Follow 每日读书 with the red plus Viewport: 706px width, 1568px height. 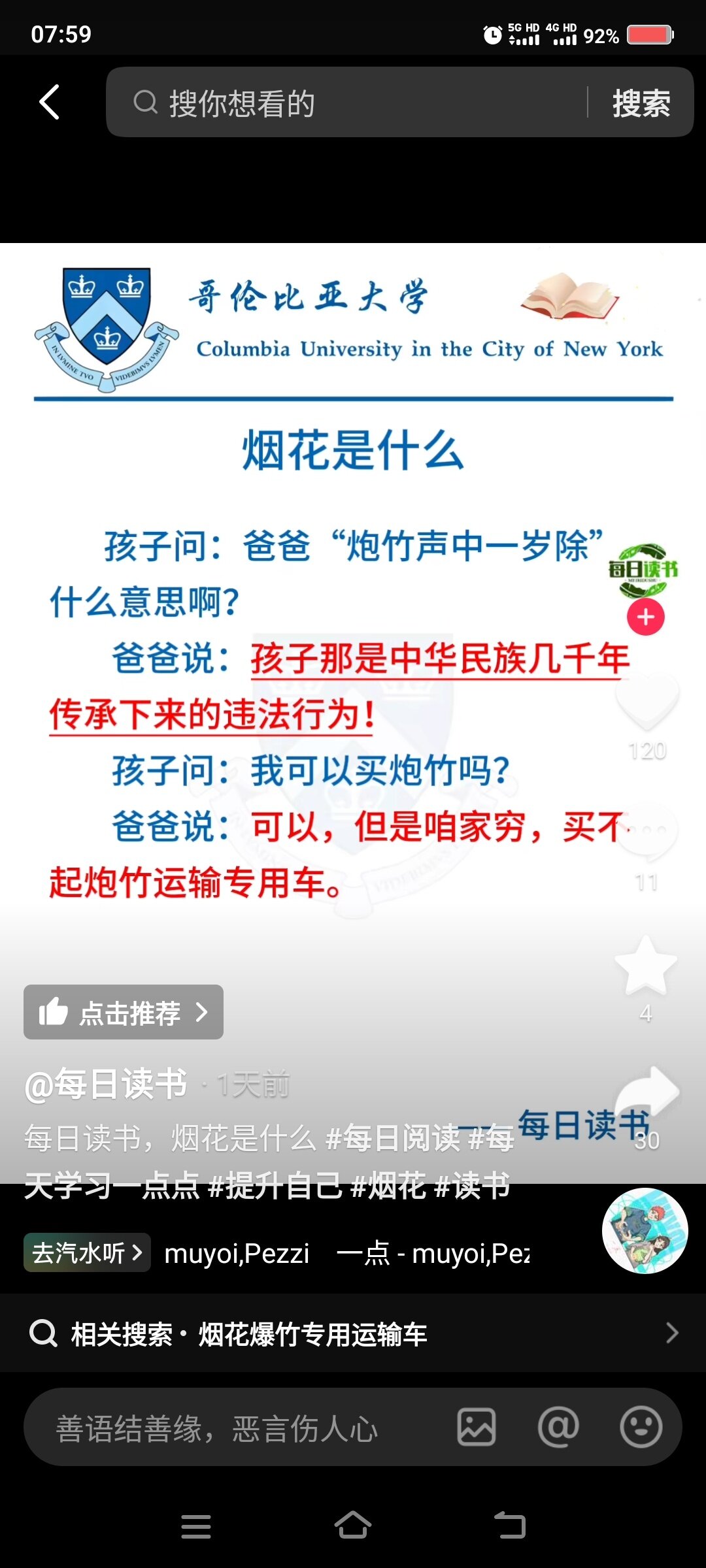click(645, 617)
